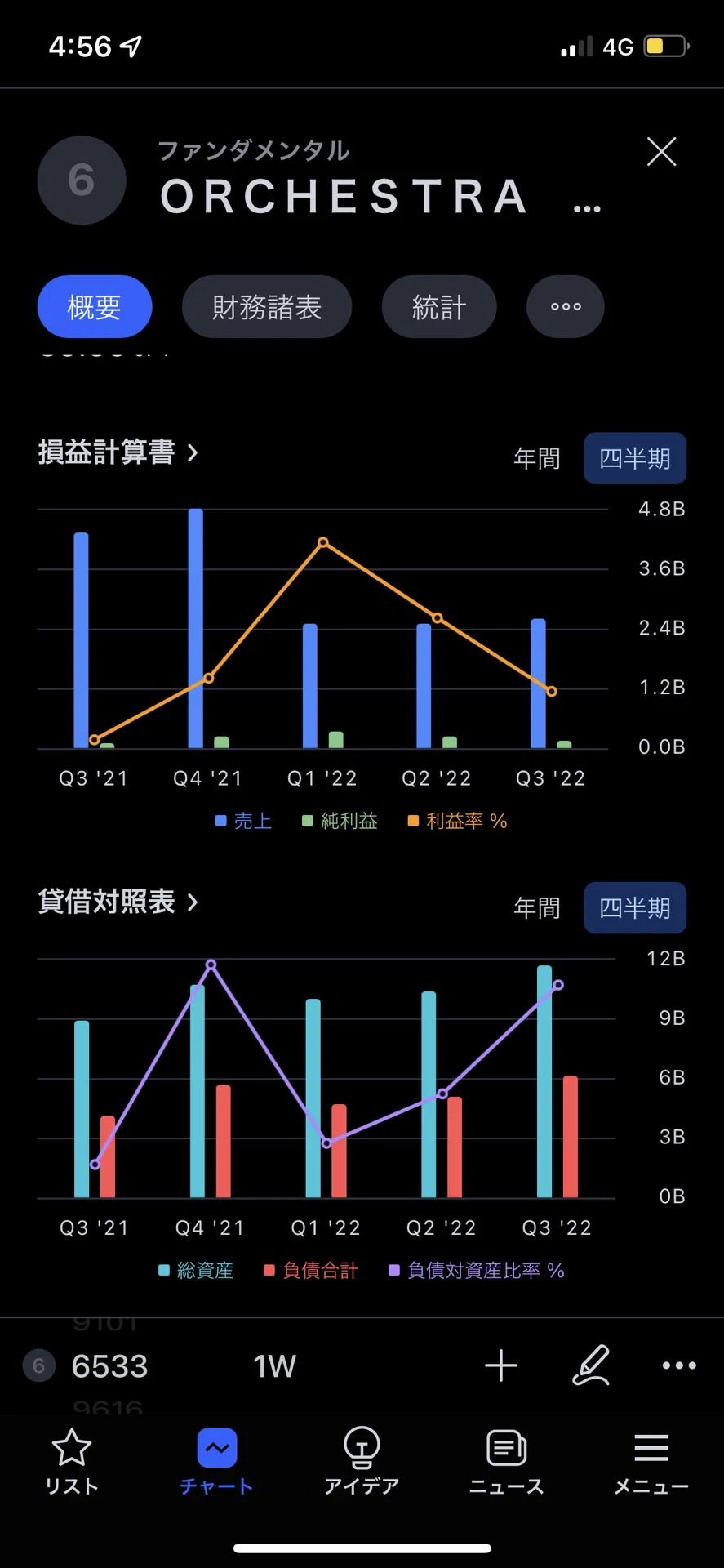Image resolution: width=724 pixels, height=1568 pixels.
Task: Select 四半期 for the income statement
Action: click(x=635, y=458)
